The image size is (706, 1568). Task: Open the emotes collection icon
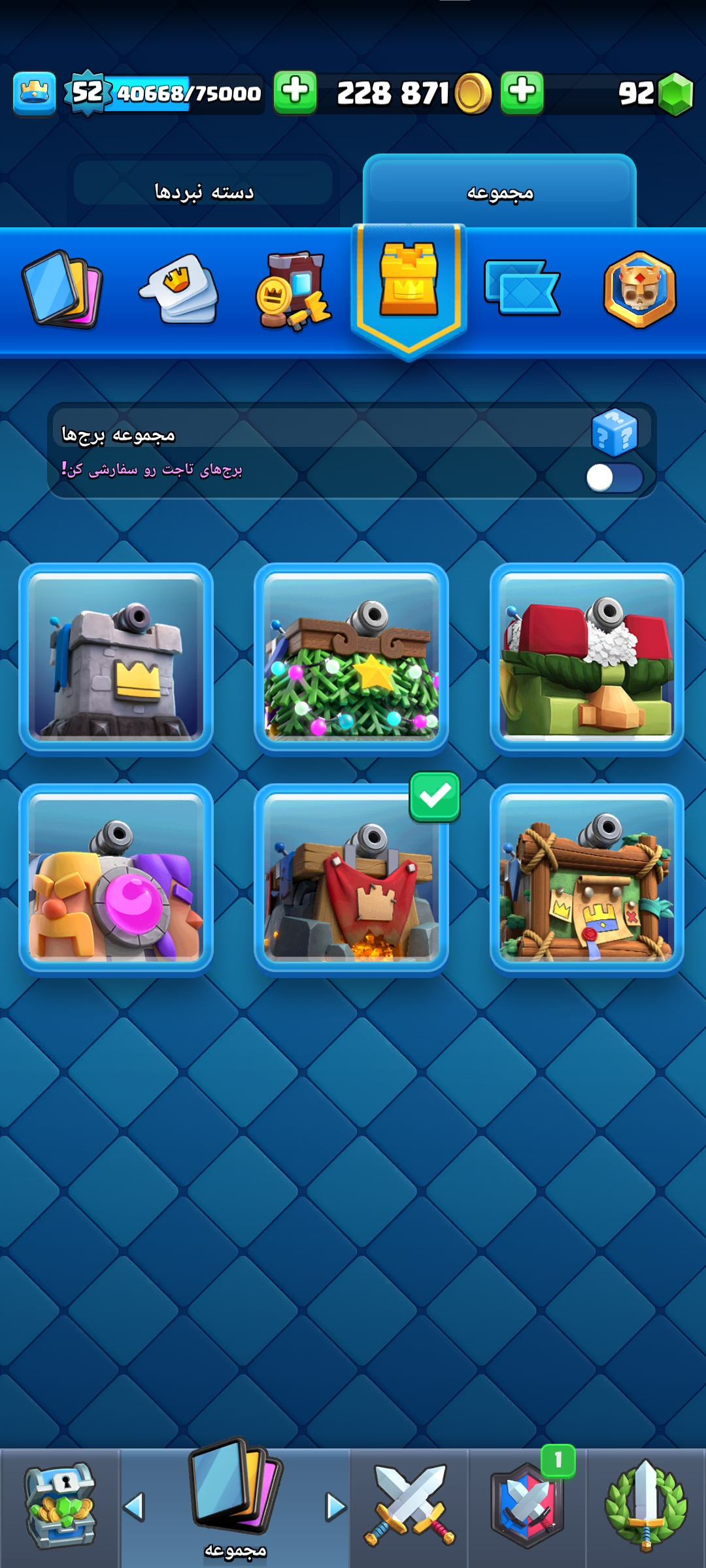(x=178, y=289)
